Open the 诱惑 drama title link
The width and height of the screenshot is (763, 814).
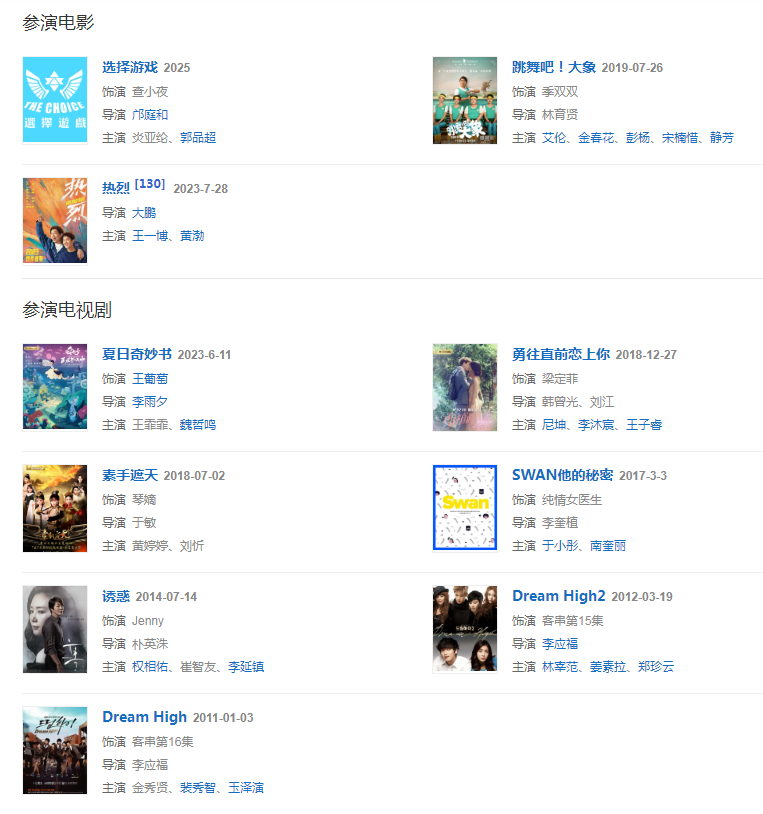(116, 596)
